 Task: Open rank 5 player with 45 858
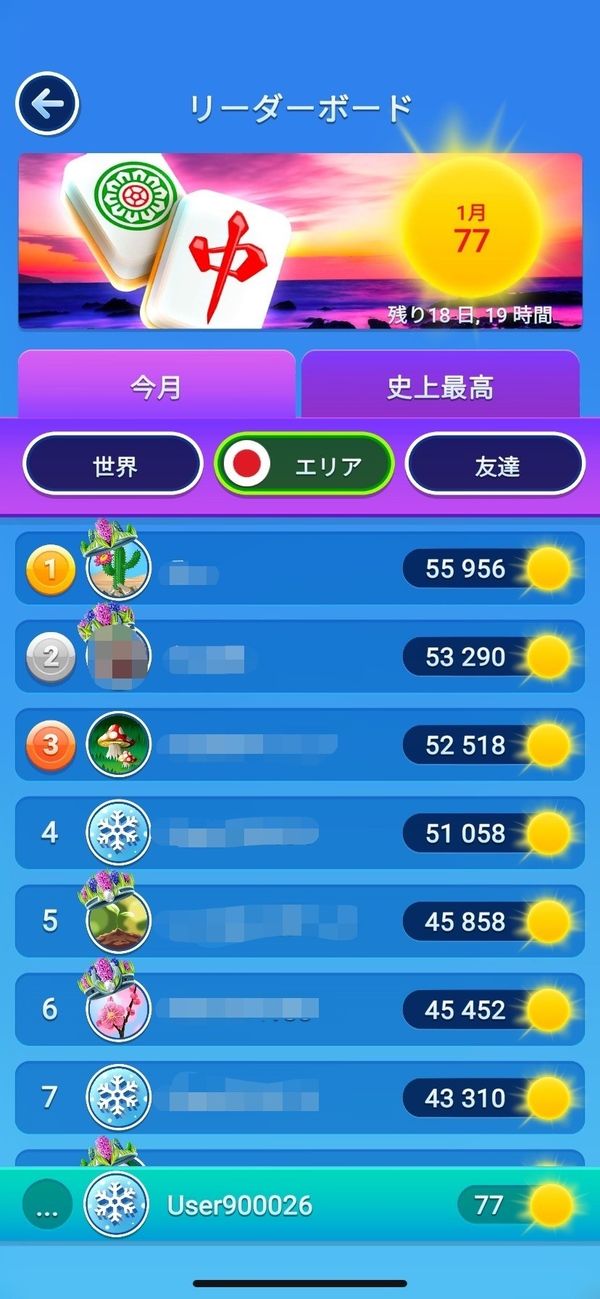[x=300, y=921]
